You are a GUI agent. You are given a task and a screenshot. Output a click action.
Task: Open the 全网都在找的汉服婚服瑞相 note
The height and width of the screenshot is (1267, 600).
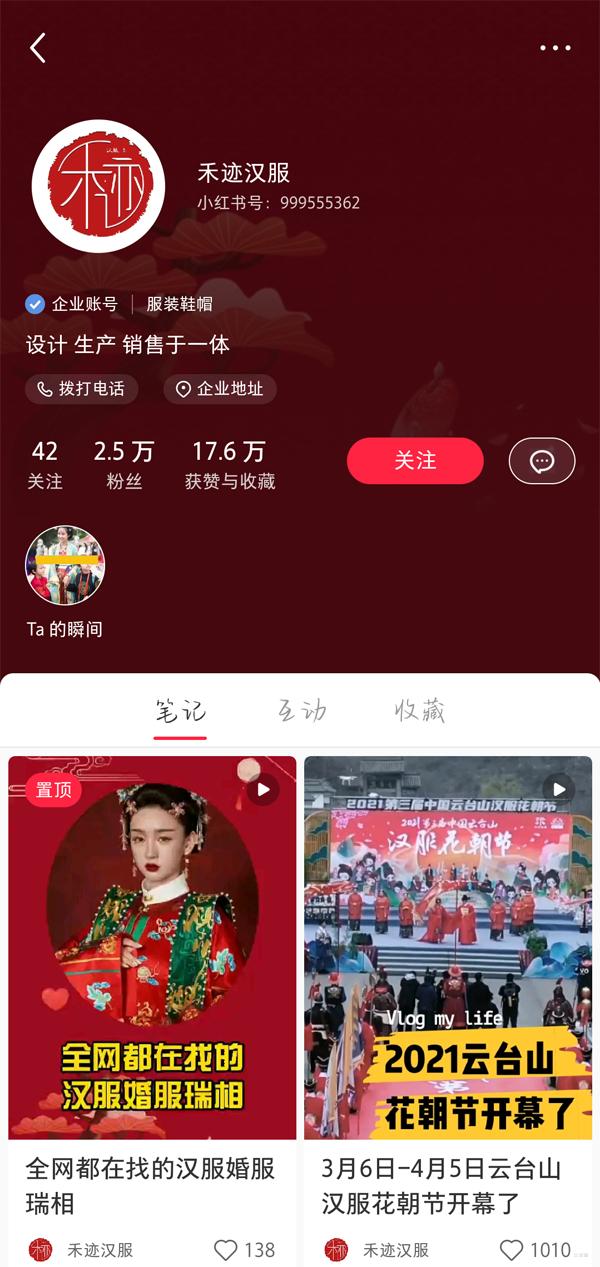tap(152, 947)
